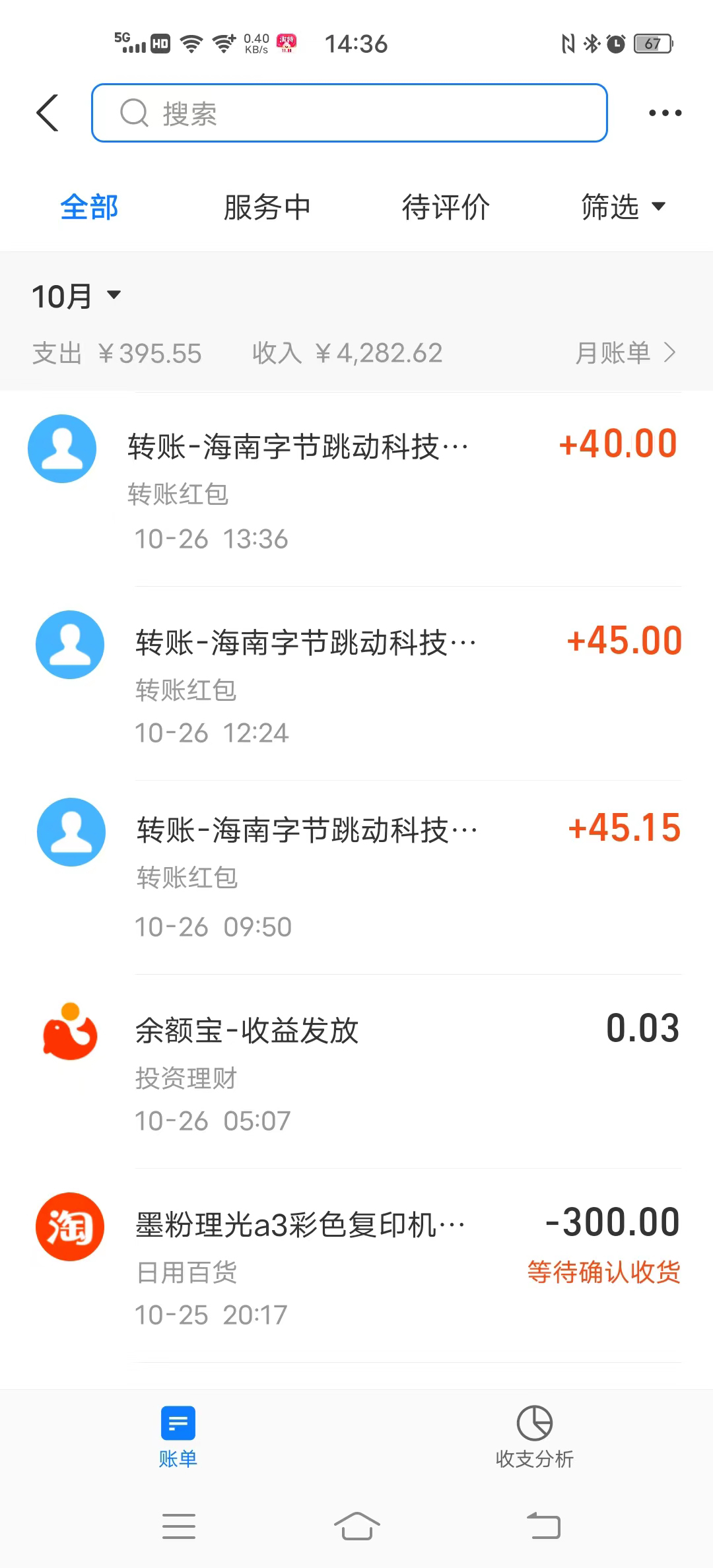Open the +40.00 transfer at 13:36

tap(356, 490)
